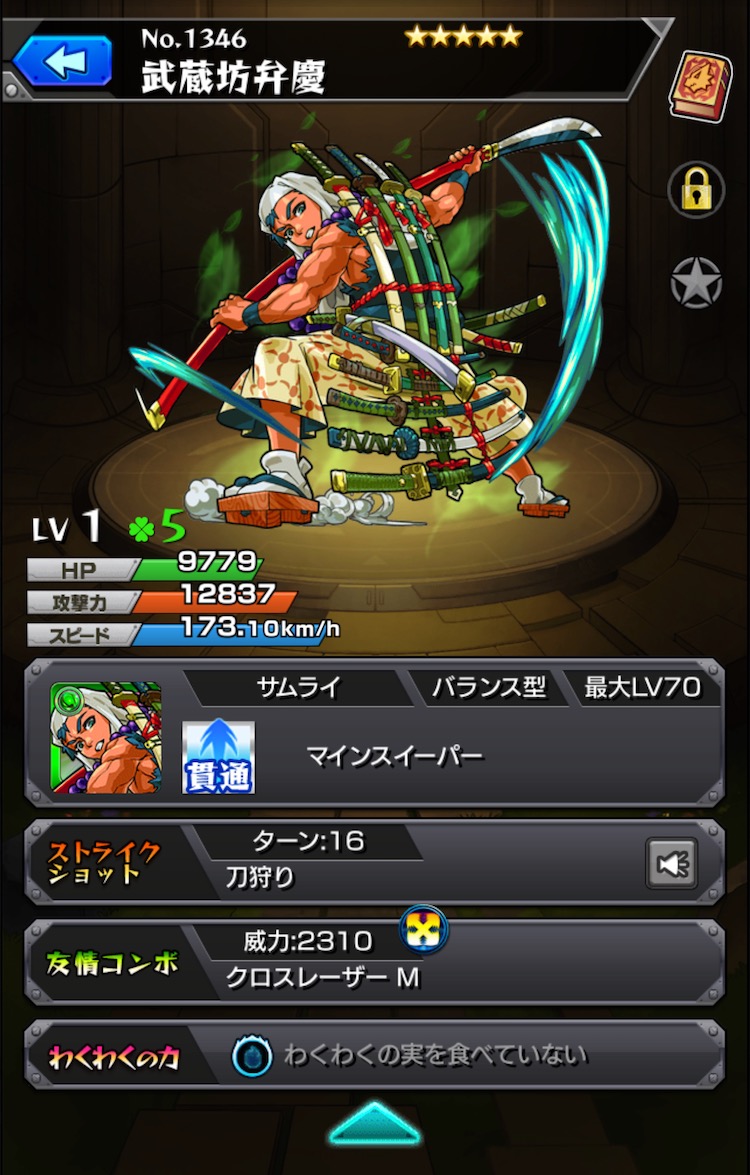Play the Strike Shot voice sound

point(672,863)
